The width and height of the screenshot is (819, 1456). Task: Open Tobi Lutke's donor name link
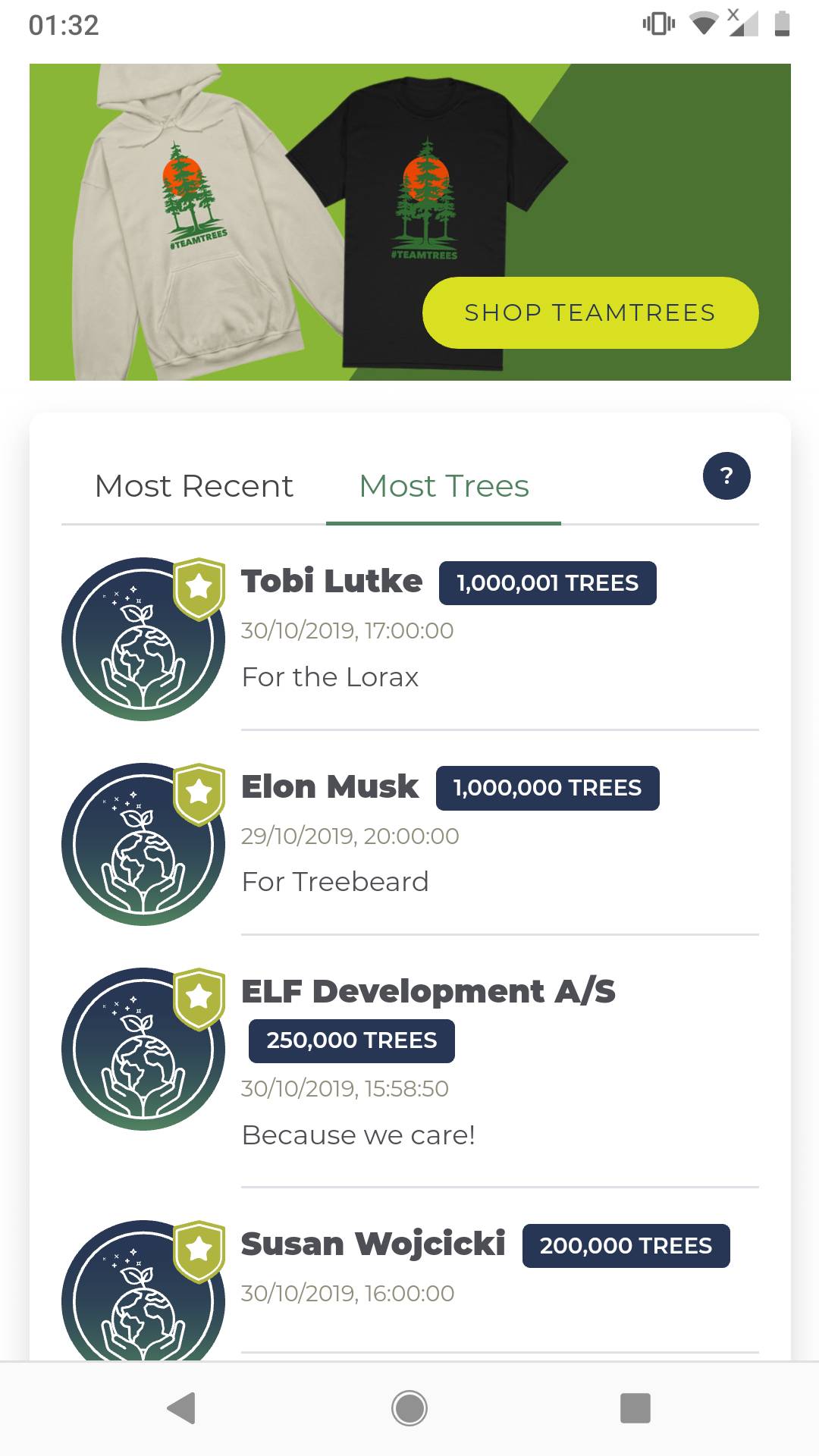332,581
